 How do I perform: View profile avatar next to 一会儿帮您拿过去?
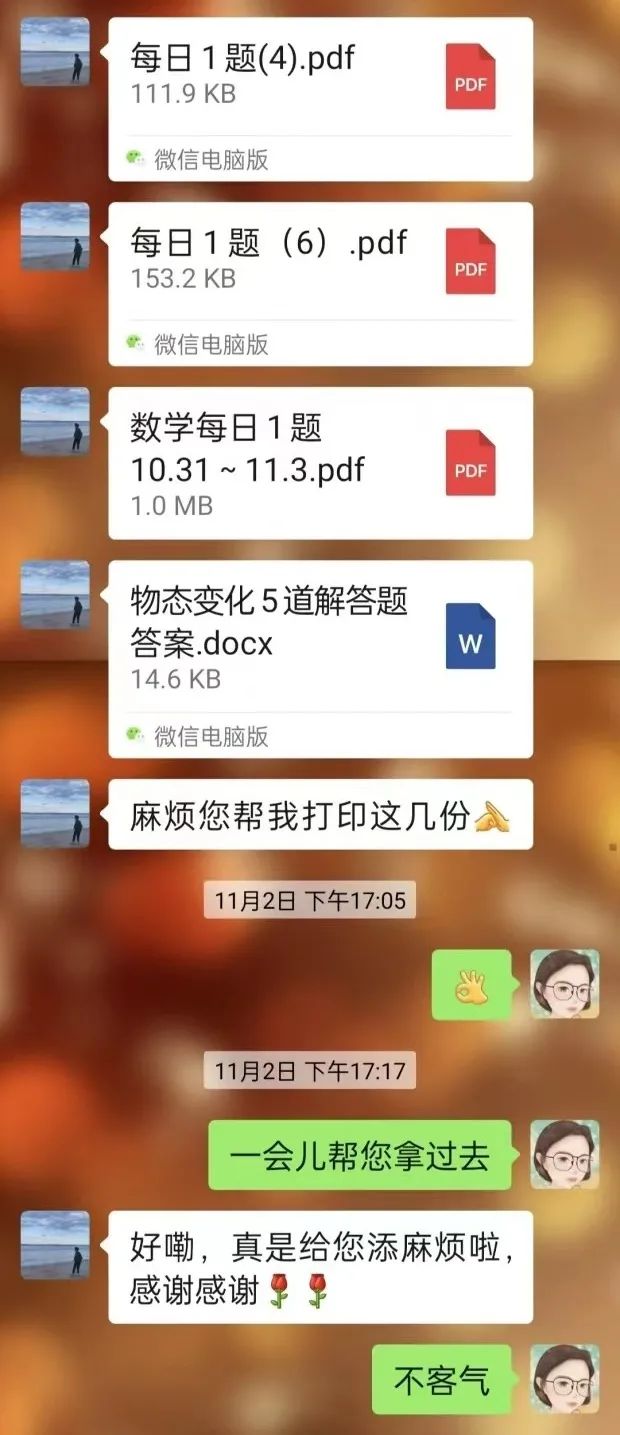[564, 1155]
